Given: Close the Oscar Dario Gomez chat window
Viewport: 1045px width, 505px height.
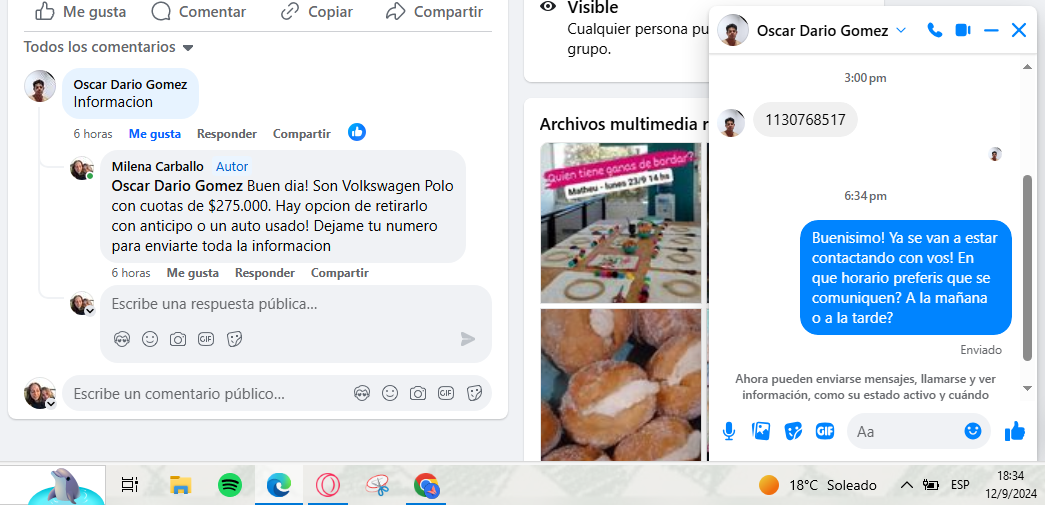Looking at the screenshot, I should 1019,30.
